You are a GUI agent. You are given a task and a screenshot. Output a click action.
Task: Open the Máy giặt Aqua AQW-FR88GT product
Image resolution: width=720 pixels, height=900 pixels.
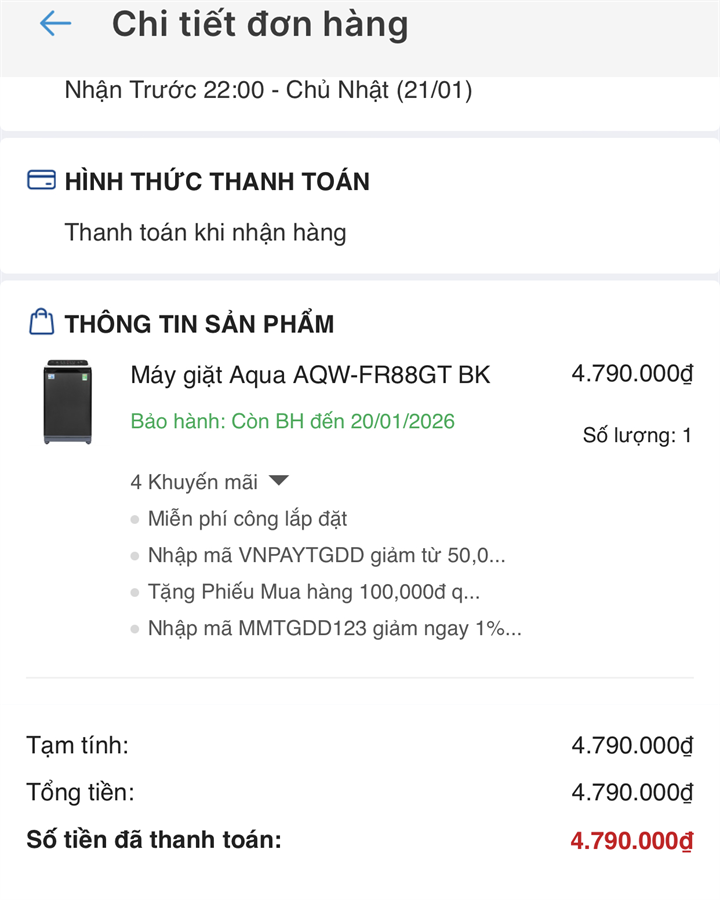point(310,375)
